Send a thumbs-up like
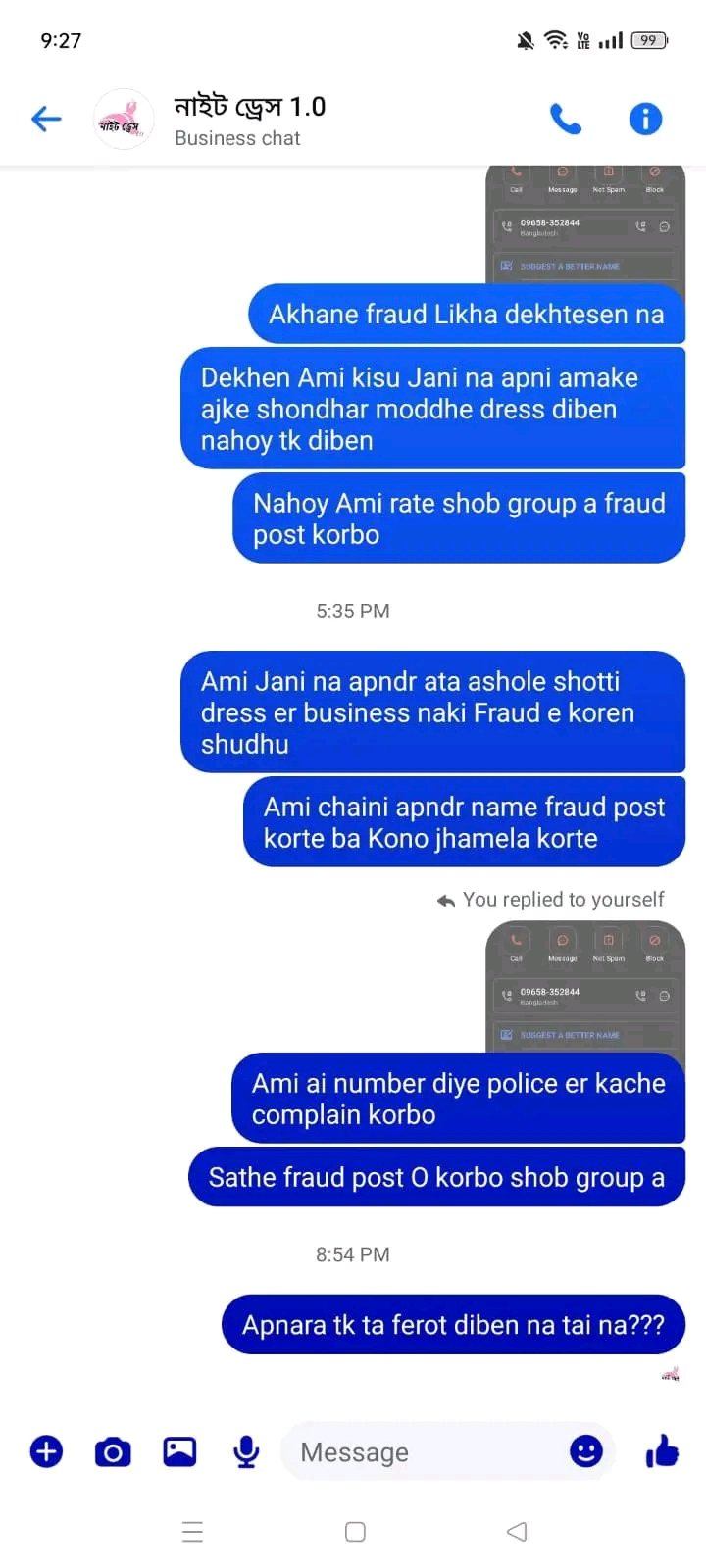Screen dimensions: 706x1568 [663, 1450]
